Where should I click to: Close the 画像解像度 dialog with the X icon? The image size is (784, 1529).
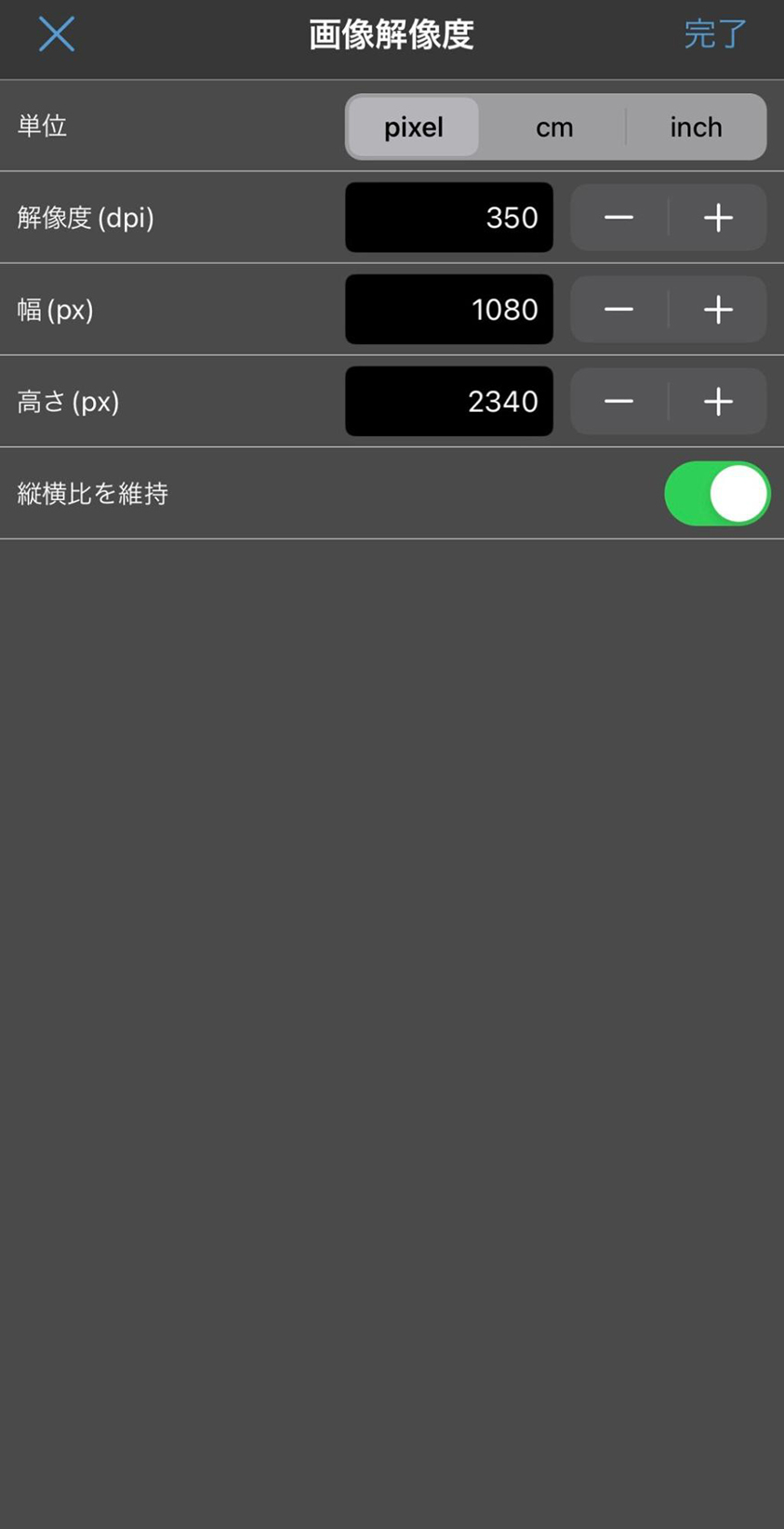[x=57, y=34]
